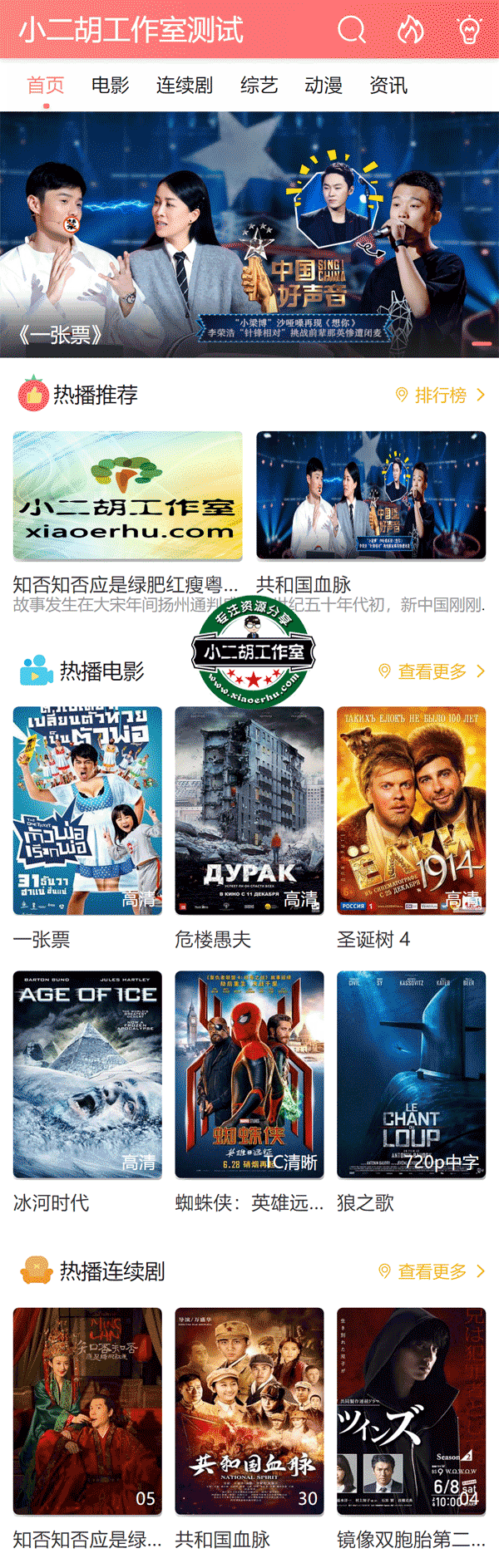The height and width of the screenshot is (1568, 499).
Task: Open the movie 冰河时代
Action: point(87,1074)
